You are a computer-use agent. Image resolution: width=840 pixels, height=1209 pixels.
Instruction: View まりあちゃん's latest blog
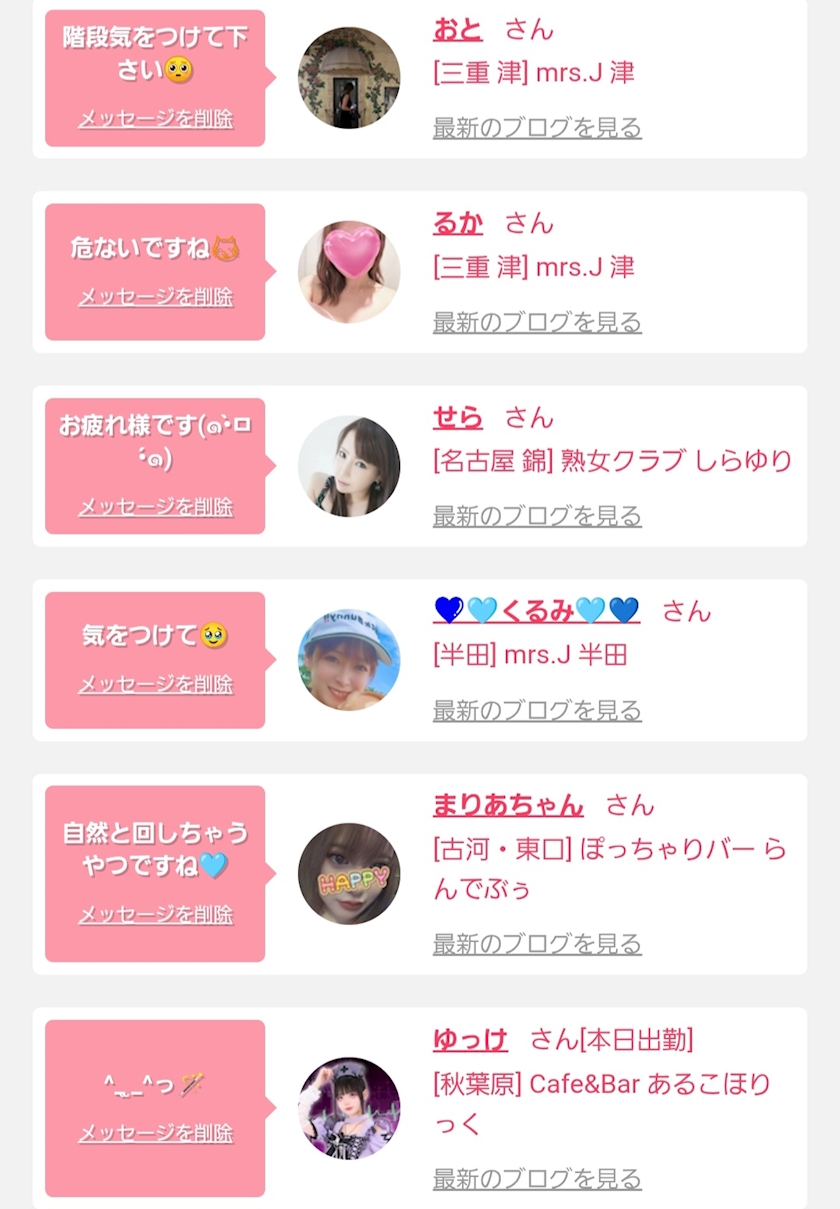click(537, 943)
